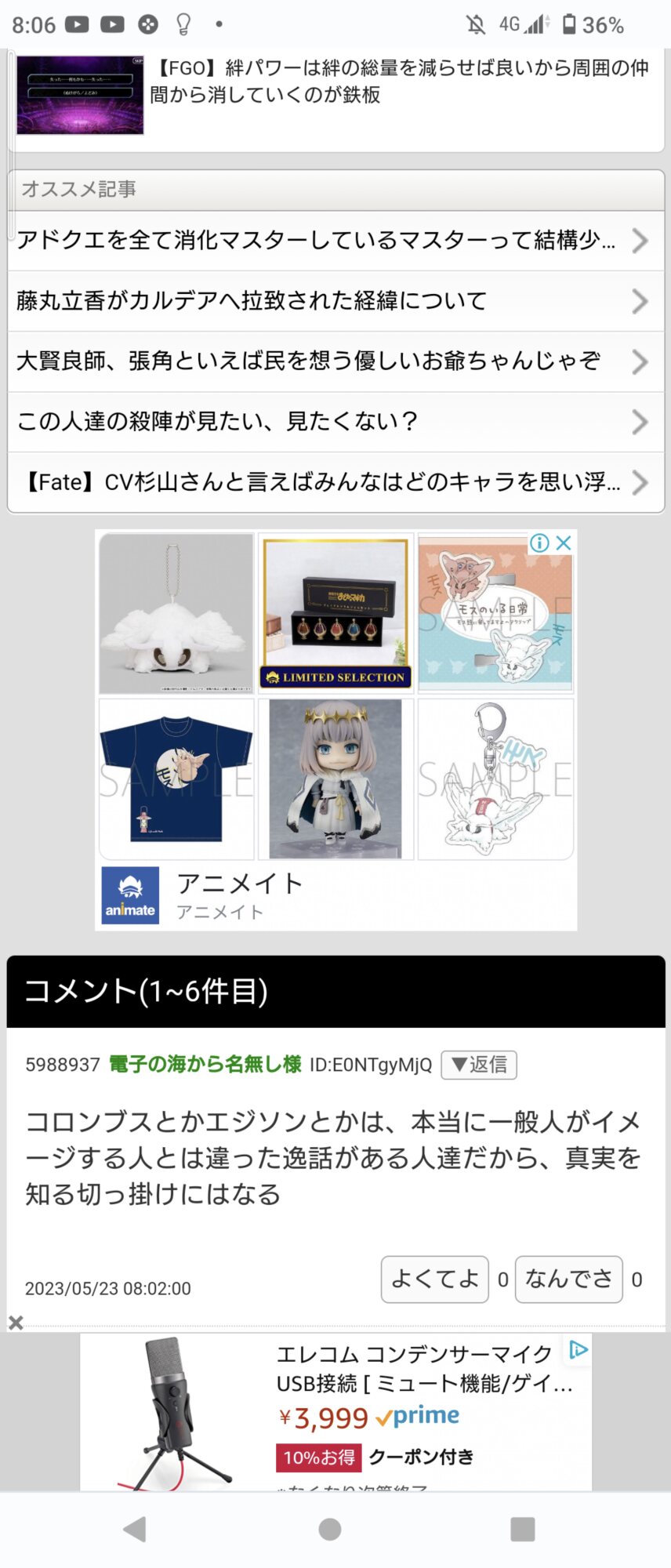Reply to comment 5988937 with 返信
Image resolution: width=671 pixels, height=1568 pixels.
coord(479,1065)
